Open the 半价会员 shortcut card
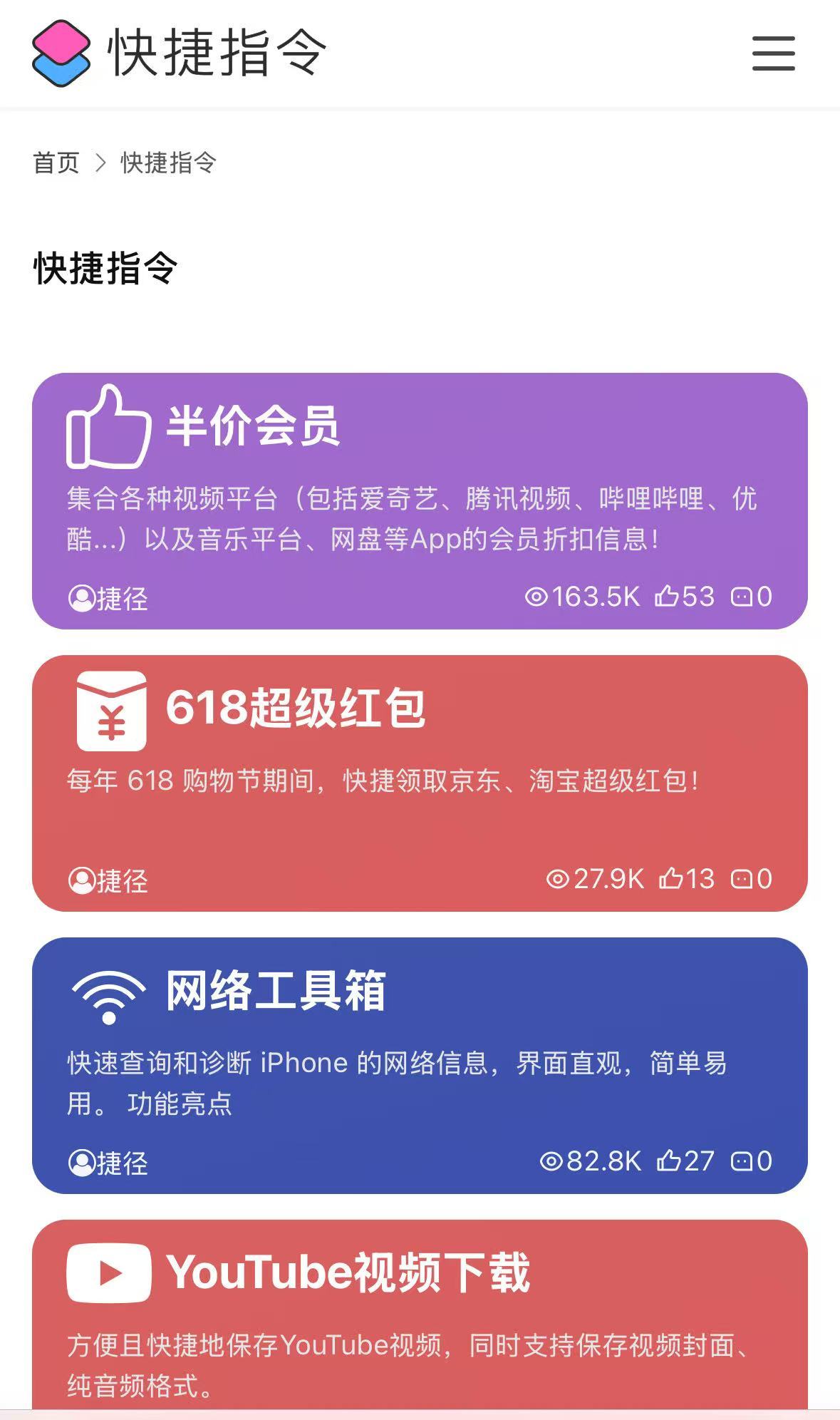Image resolution: width=840 pixels, height=1420 pixels. 253,427
